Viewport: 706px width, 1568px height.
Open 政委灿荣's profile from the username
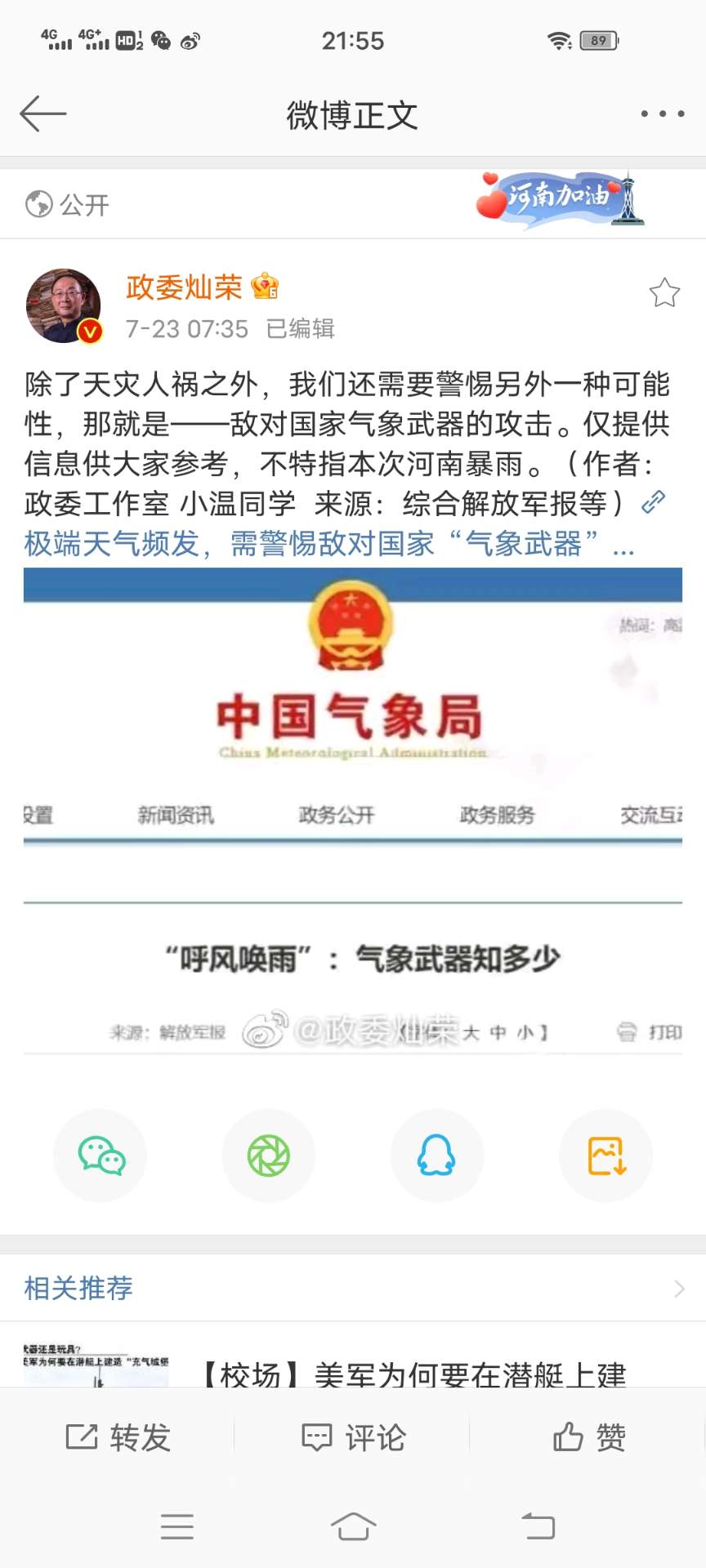tap(184, 287)
